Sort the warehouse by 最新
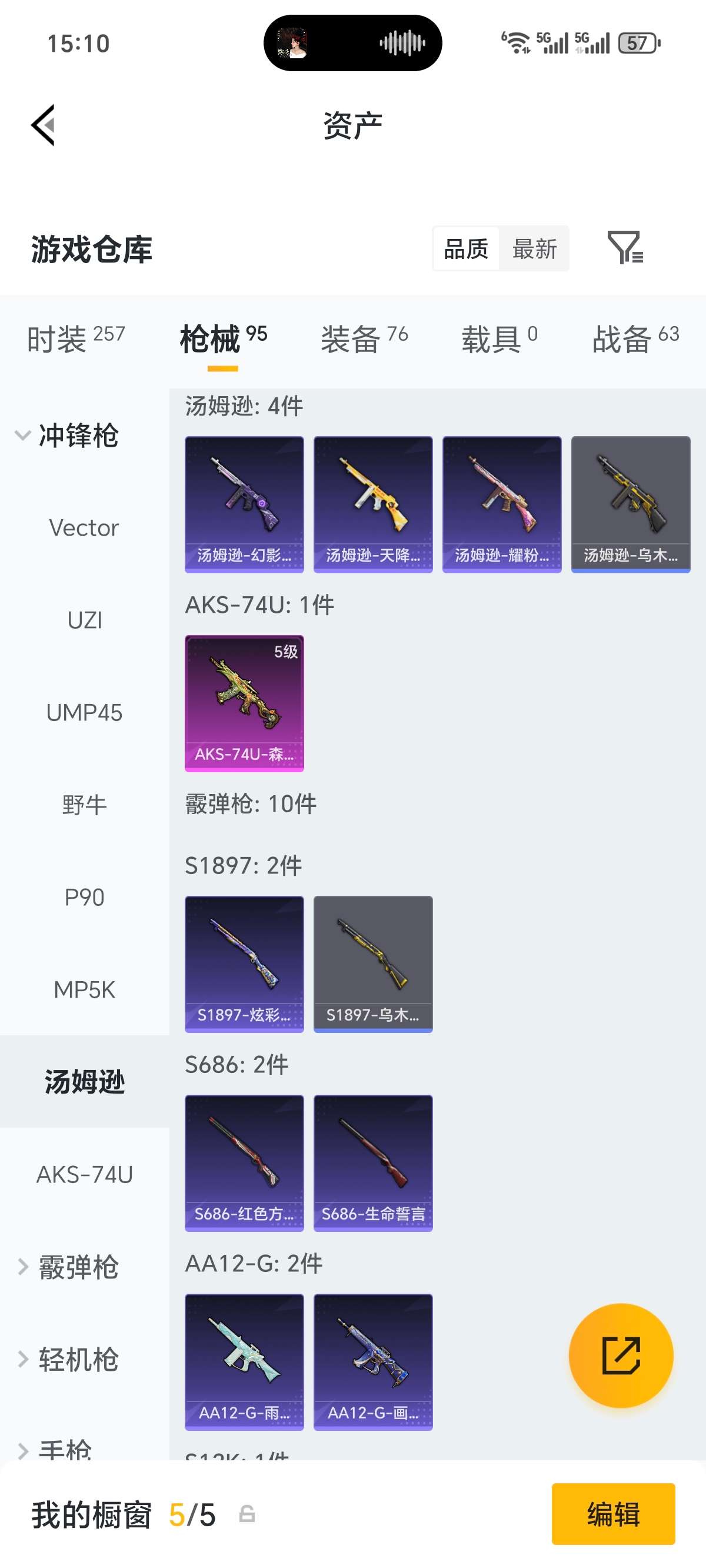 (x=534, y=249)
